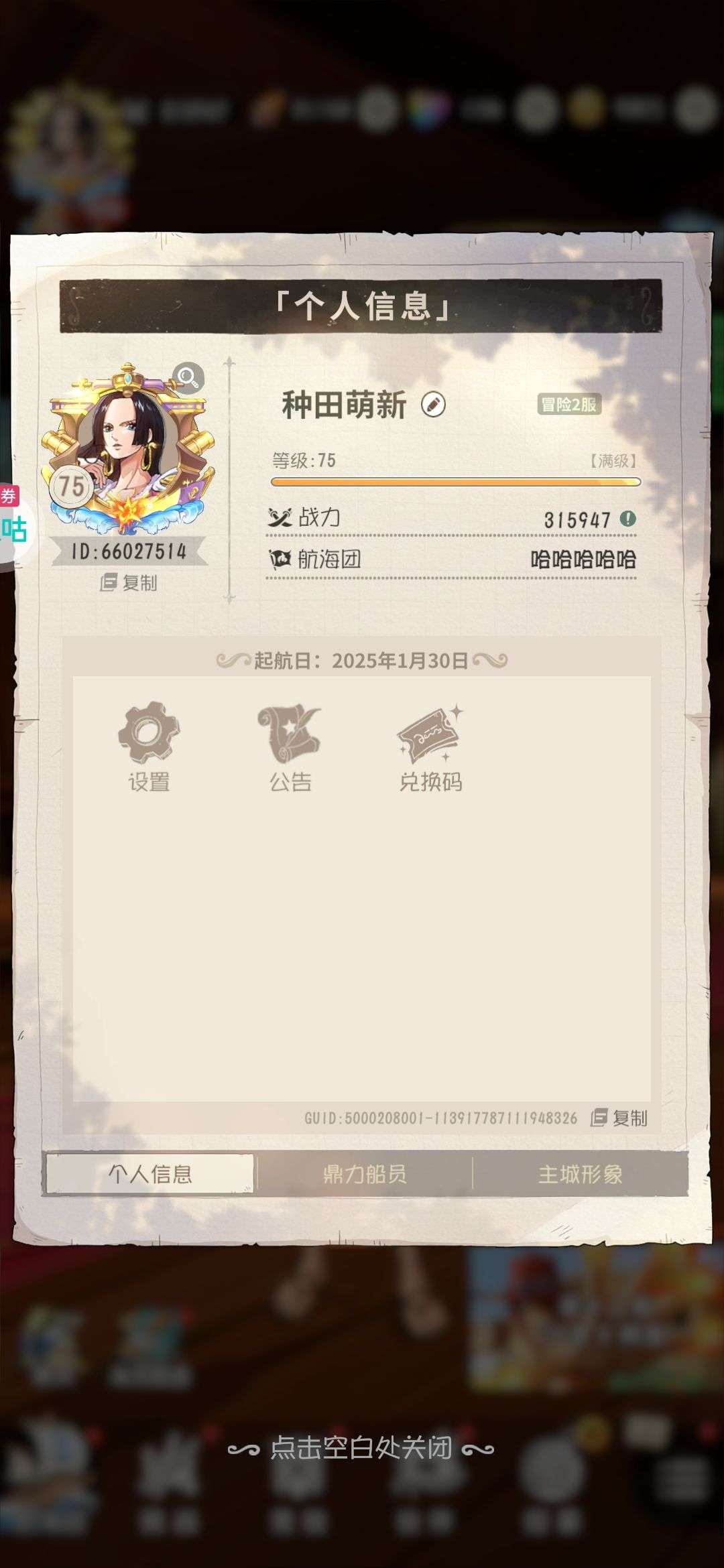Switch to the 主城形象 tab
Viewport: 724px width, 1568px height.
point(581,1174)
